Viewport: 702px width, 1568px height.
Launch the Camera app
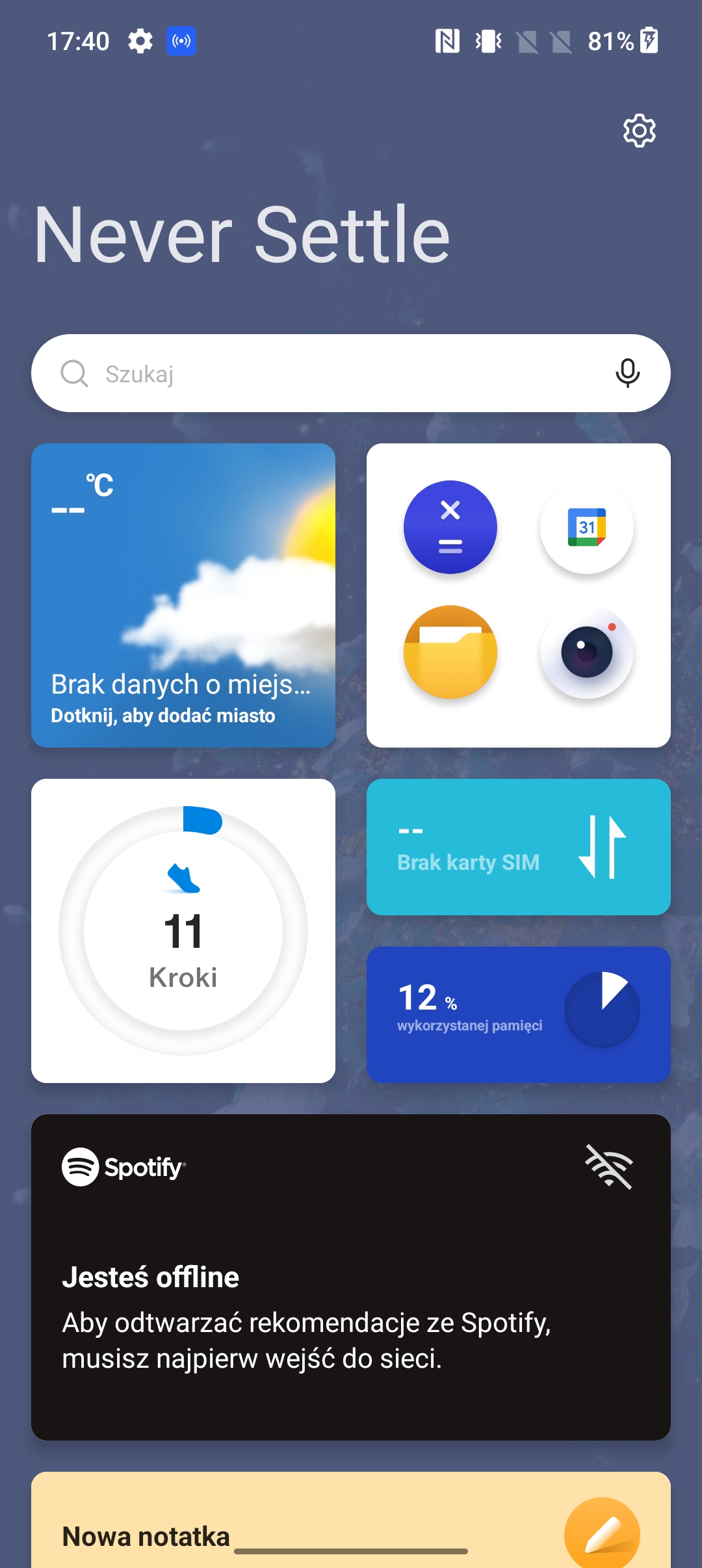coord(586,652)
